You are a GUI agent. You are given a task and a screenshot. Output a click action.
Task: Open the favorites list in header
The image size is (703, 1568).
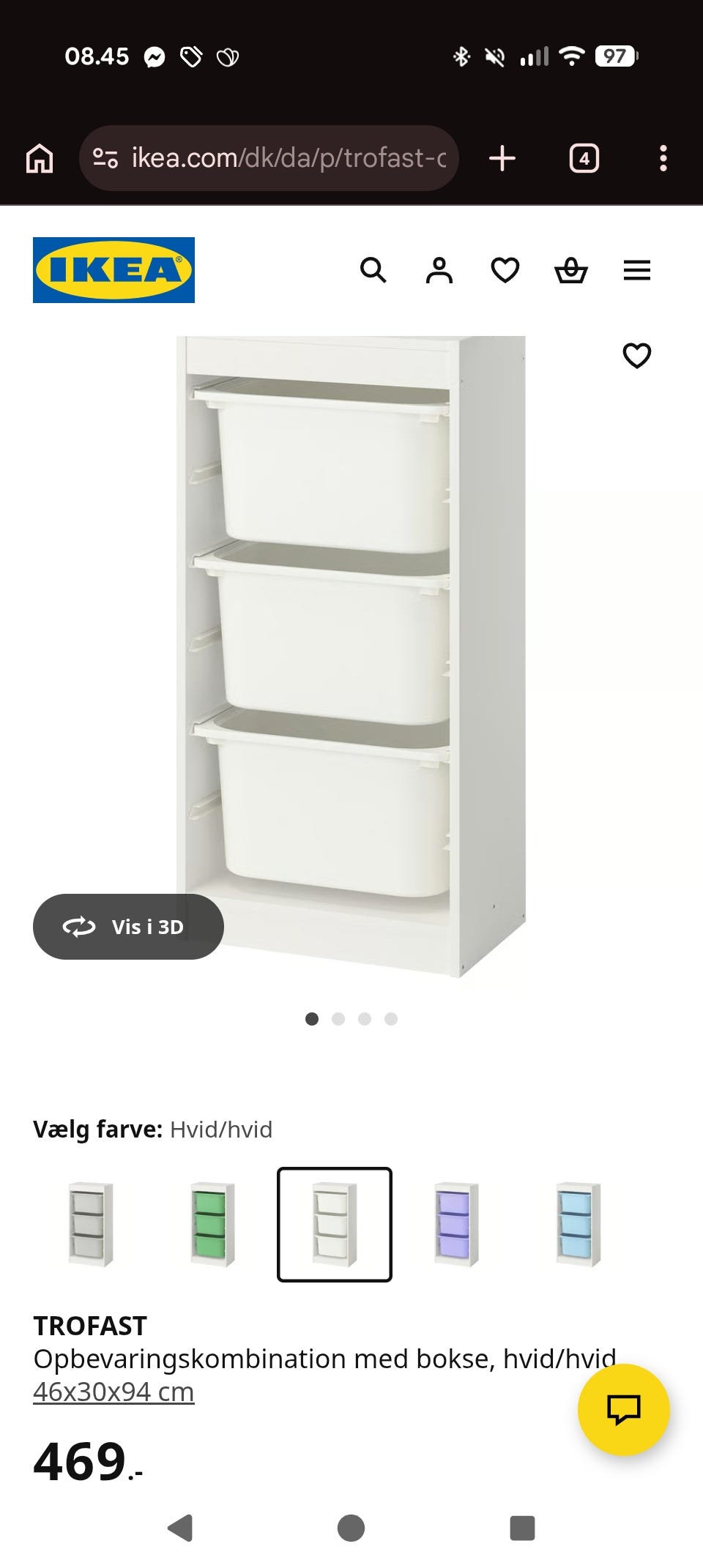[x=505, y=270]
